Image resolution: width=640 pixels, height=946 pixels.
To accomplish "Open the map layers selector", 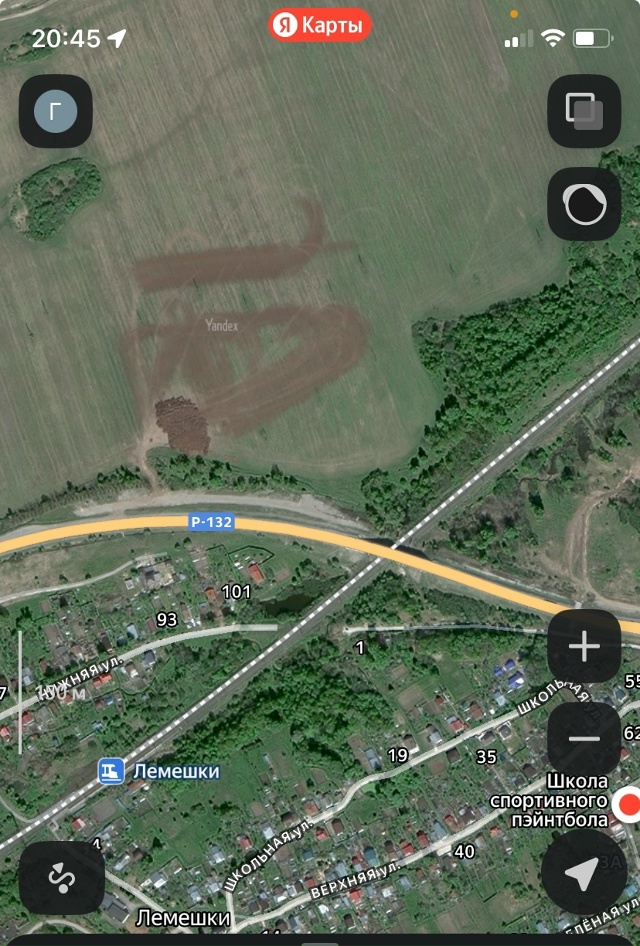I will click(x=584, y=111).
